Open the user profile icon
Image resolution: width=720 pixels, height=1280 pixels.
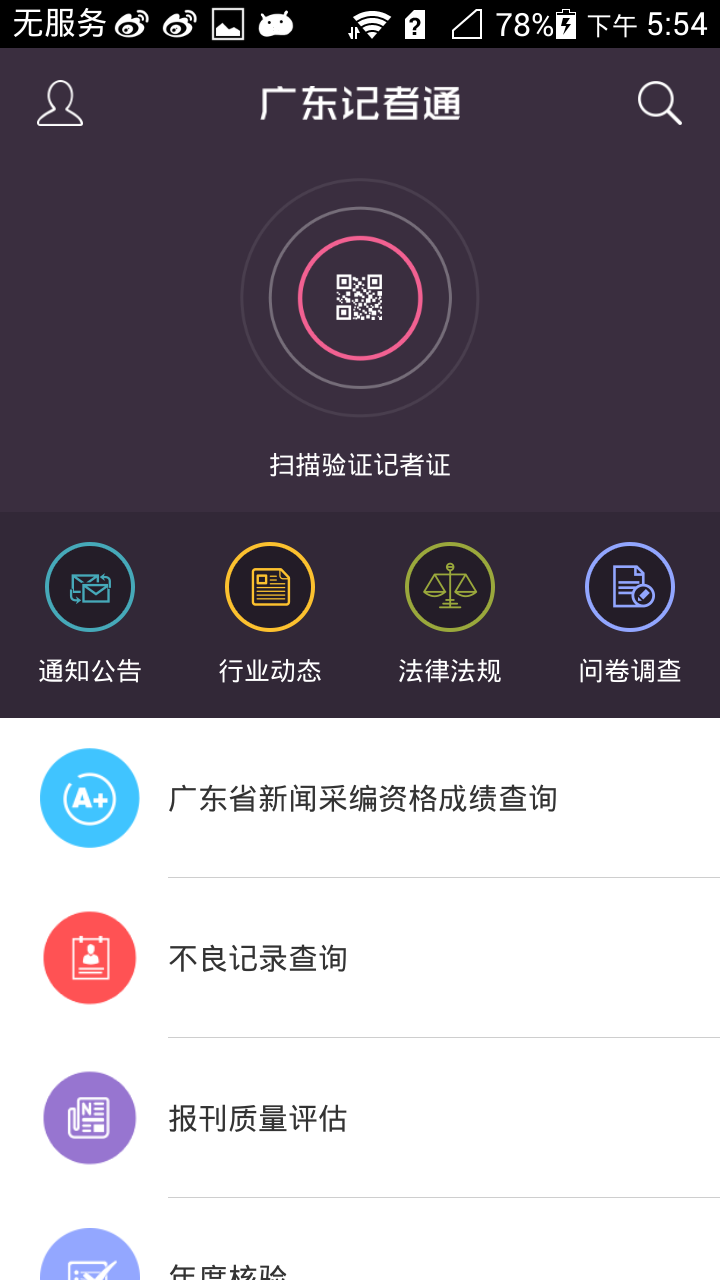60,103
